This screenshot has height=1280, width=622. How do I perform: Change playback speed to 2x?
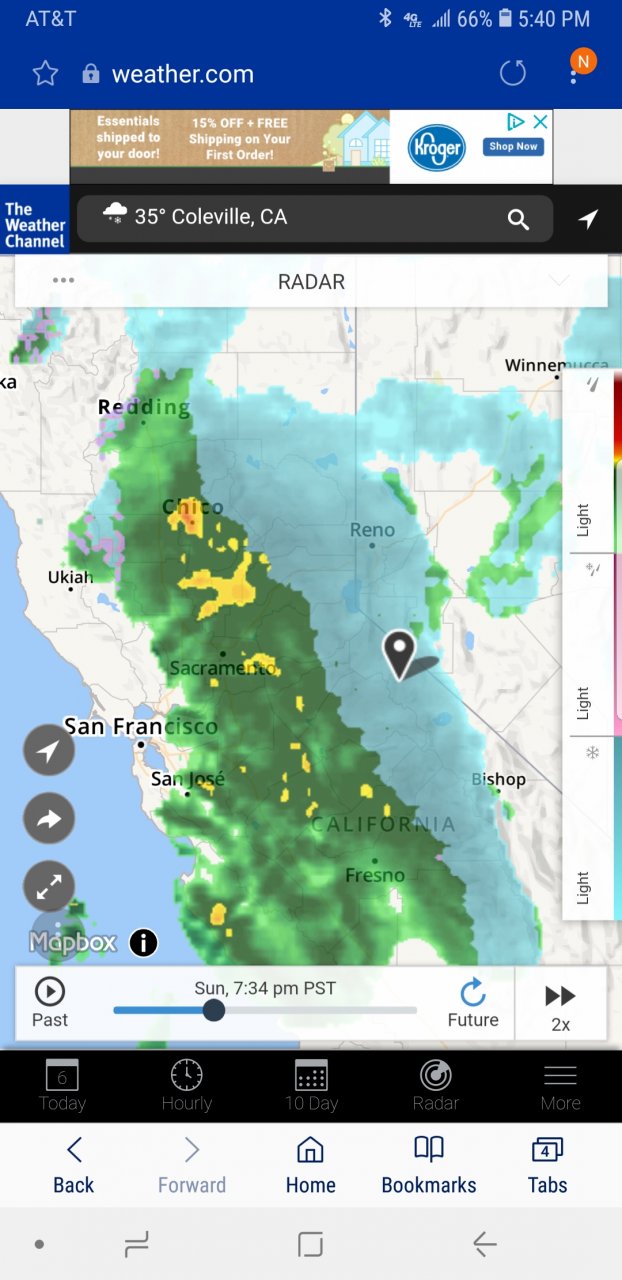pos(560,1005)
